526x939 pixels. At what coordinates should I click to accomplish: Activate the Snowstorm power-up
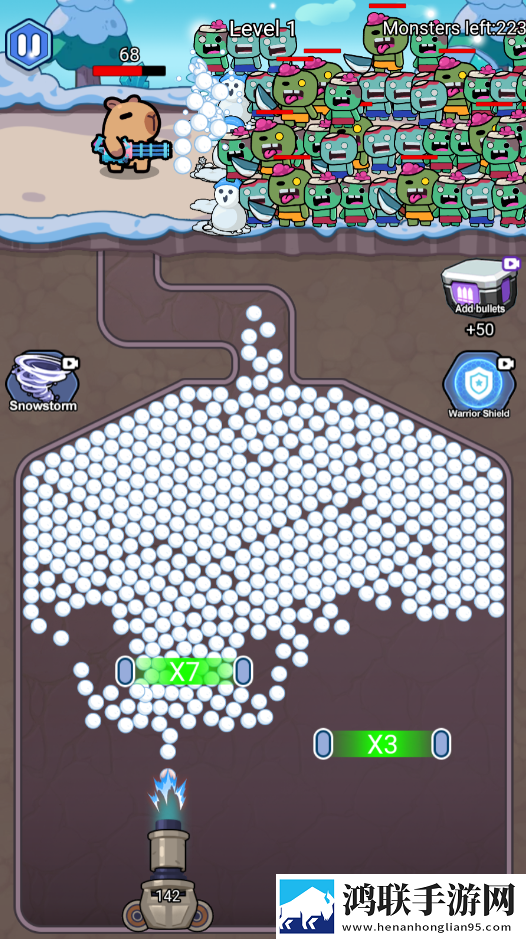43,382
